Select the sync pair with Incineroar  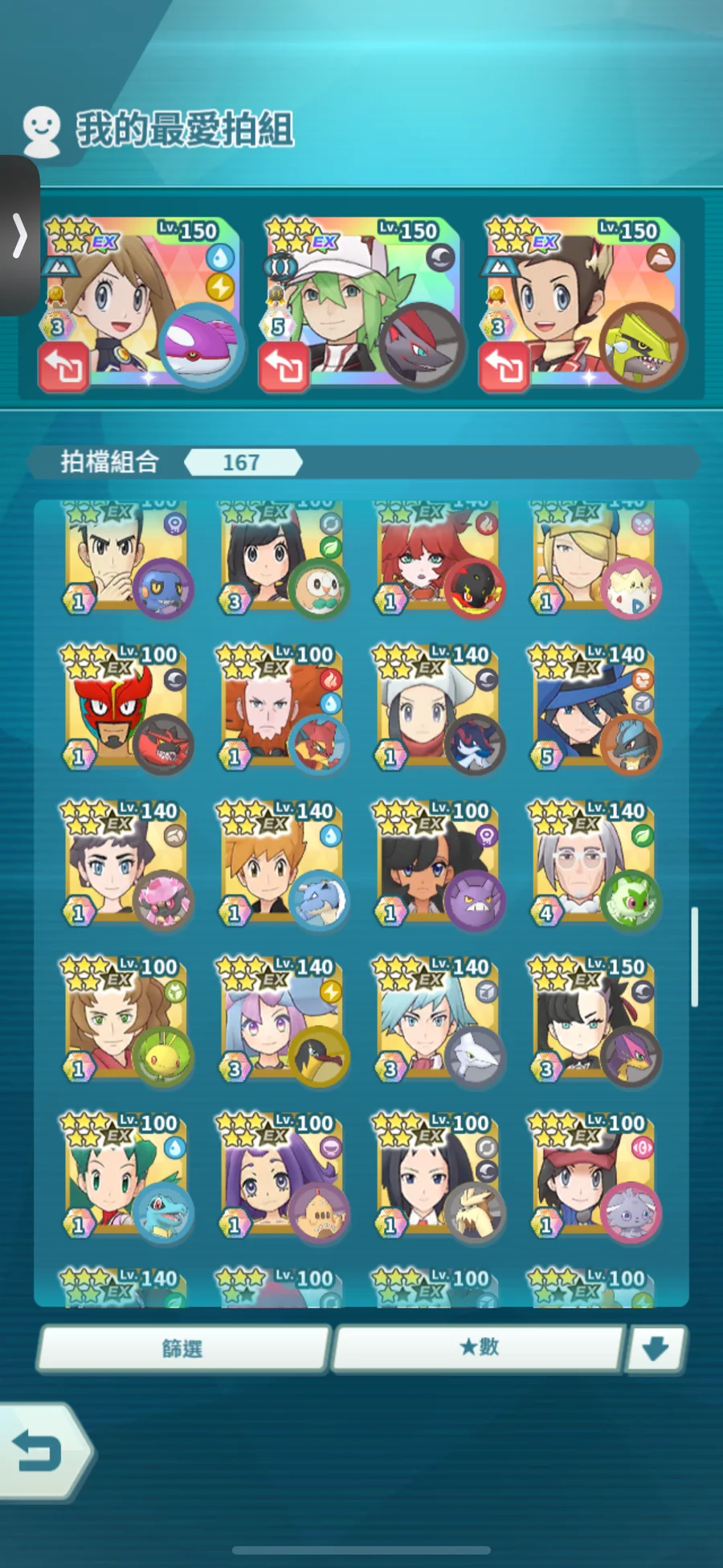click(x=125, y=707)
